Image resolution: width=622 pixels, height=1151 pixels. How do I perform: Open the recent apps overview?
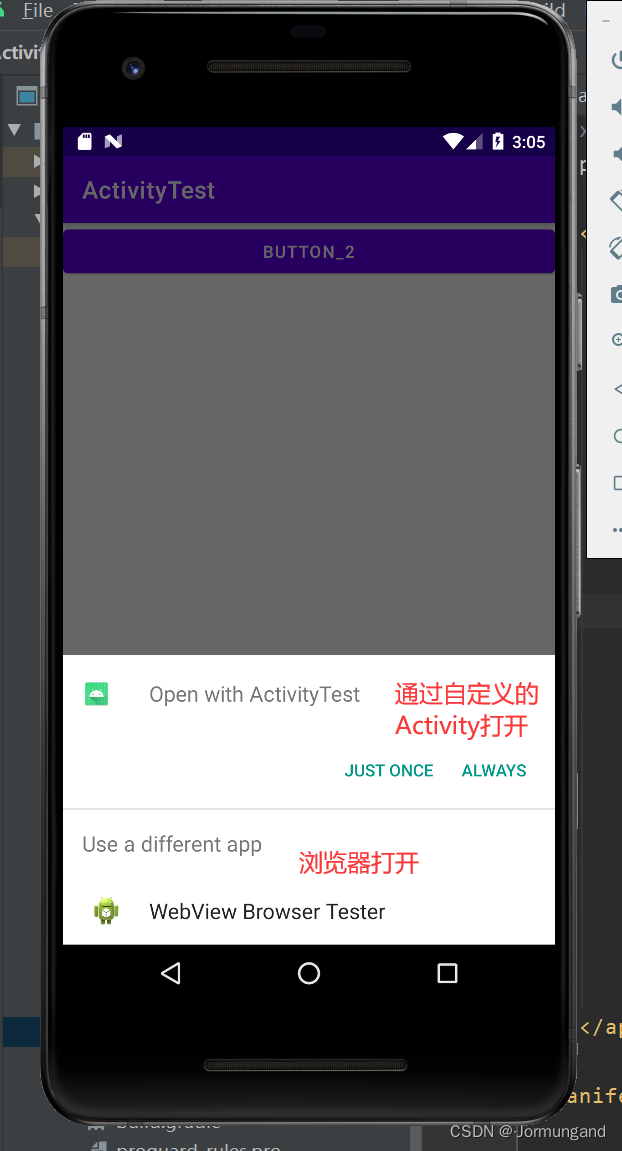447,973
